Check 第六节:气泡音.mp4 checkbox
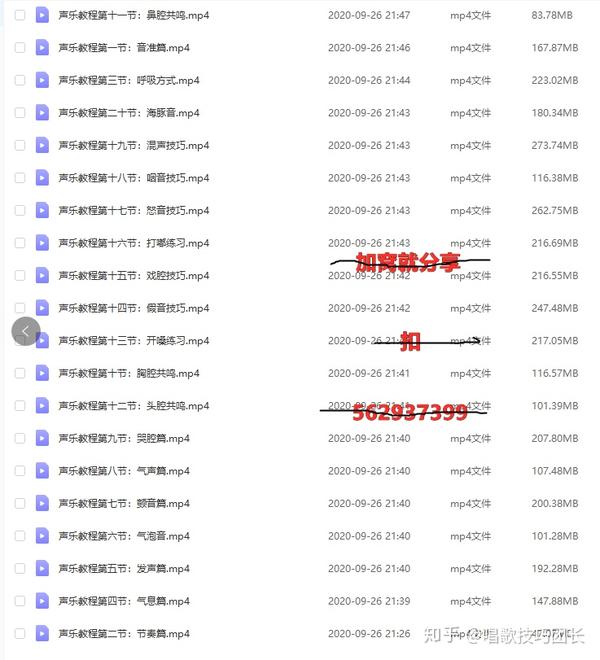This screenshot has width=600, height=660. tap(20, 536)
